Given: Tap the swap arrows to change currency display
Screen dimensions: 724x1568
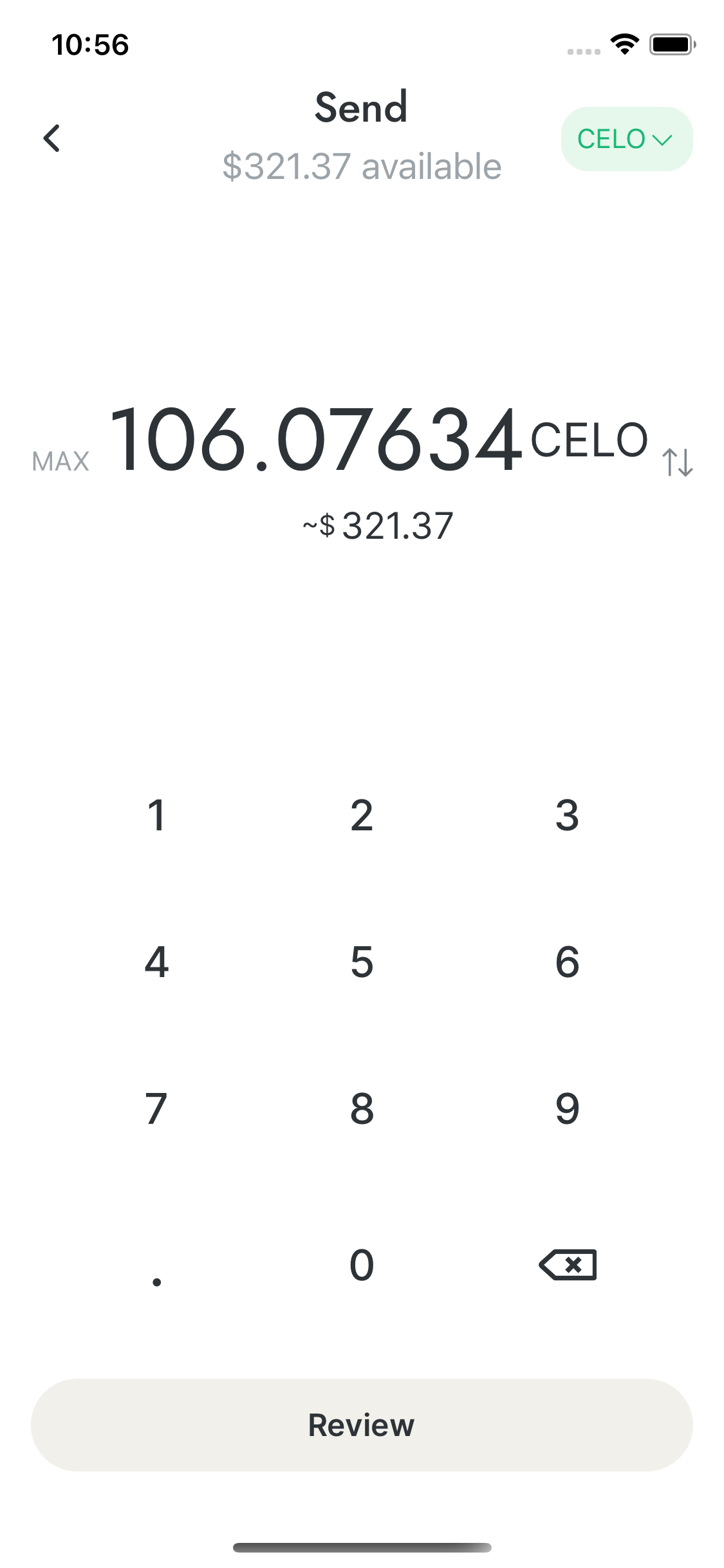Looking at the screenshot, I should 677,462.
